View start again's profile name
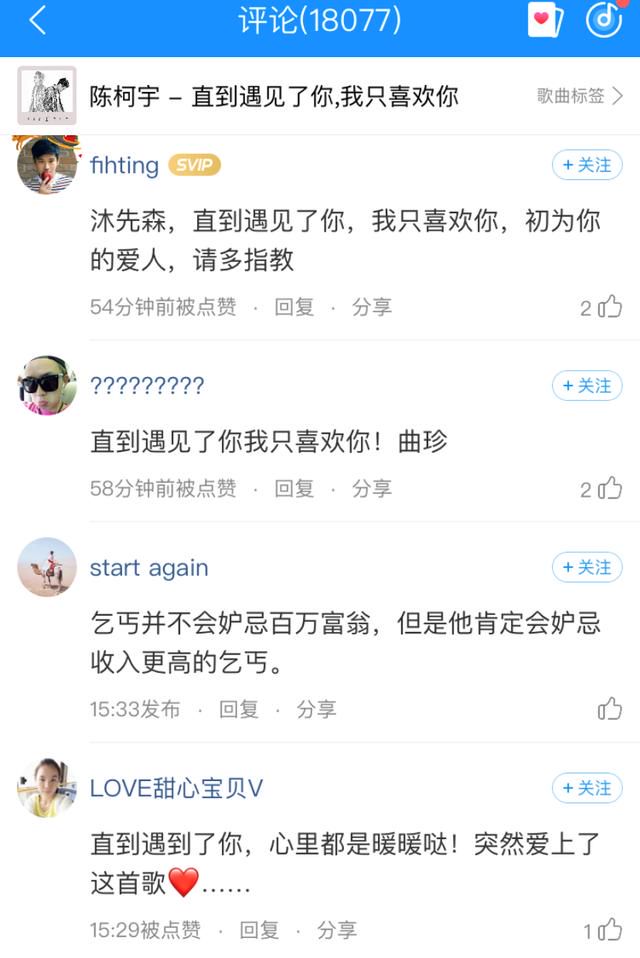Image resolution: width=640 pixels, height=958 pixels. (149, 568)
